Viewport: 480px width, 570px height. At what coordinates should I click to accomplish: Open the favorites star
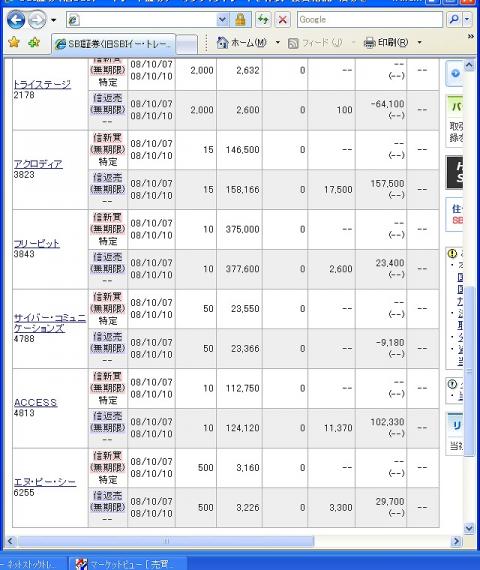[x=14, y=42]
